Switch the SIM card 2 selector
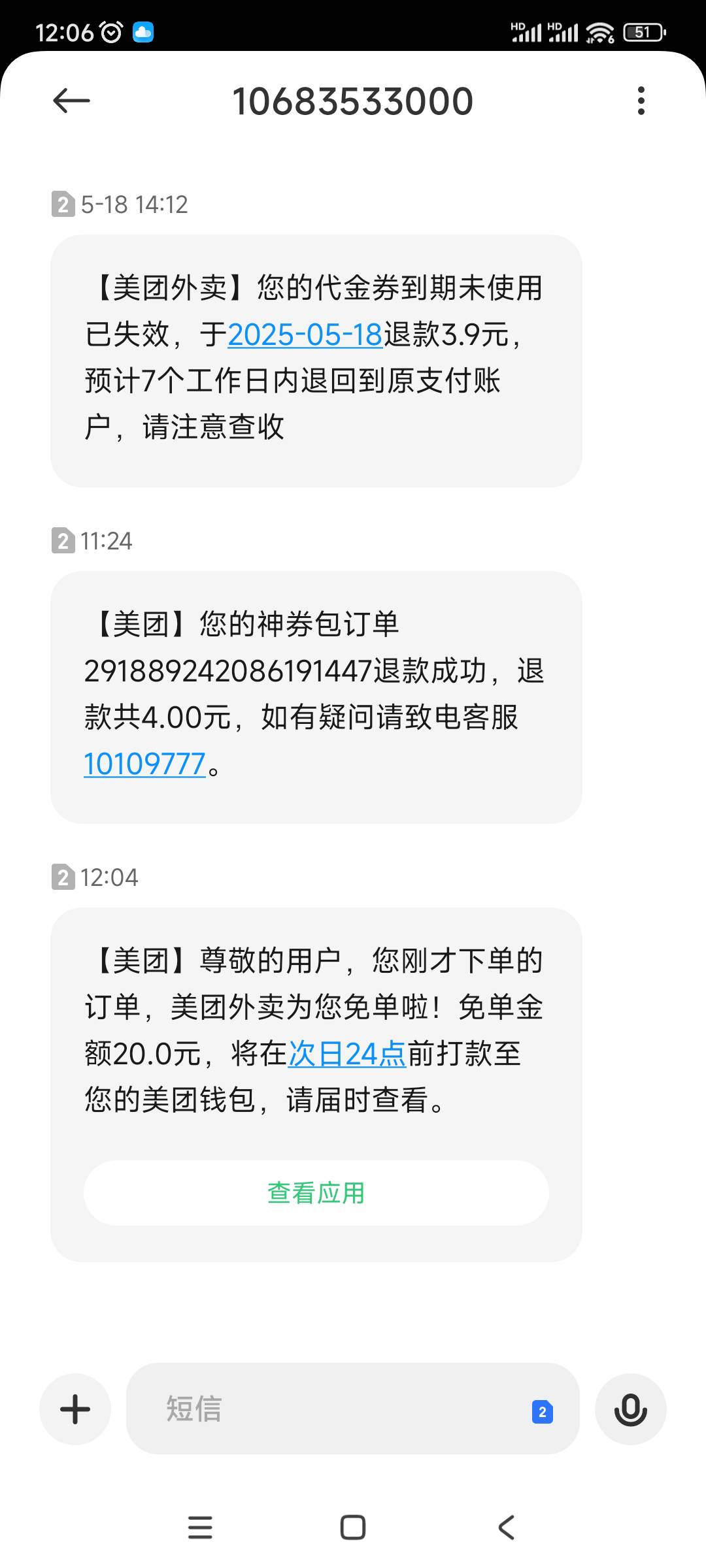The image size is (706, 1568). [543, 1412]
